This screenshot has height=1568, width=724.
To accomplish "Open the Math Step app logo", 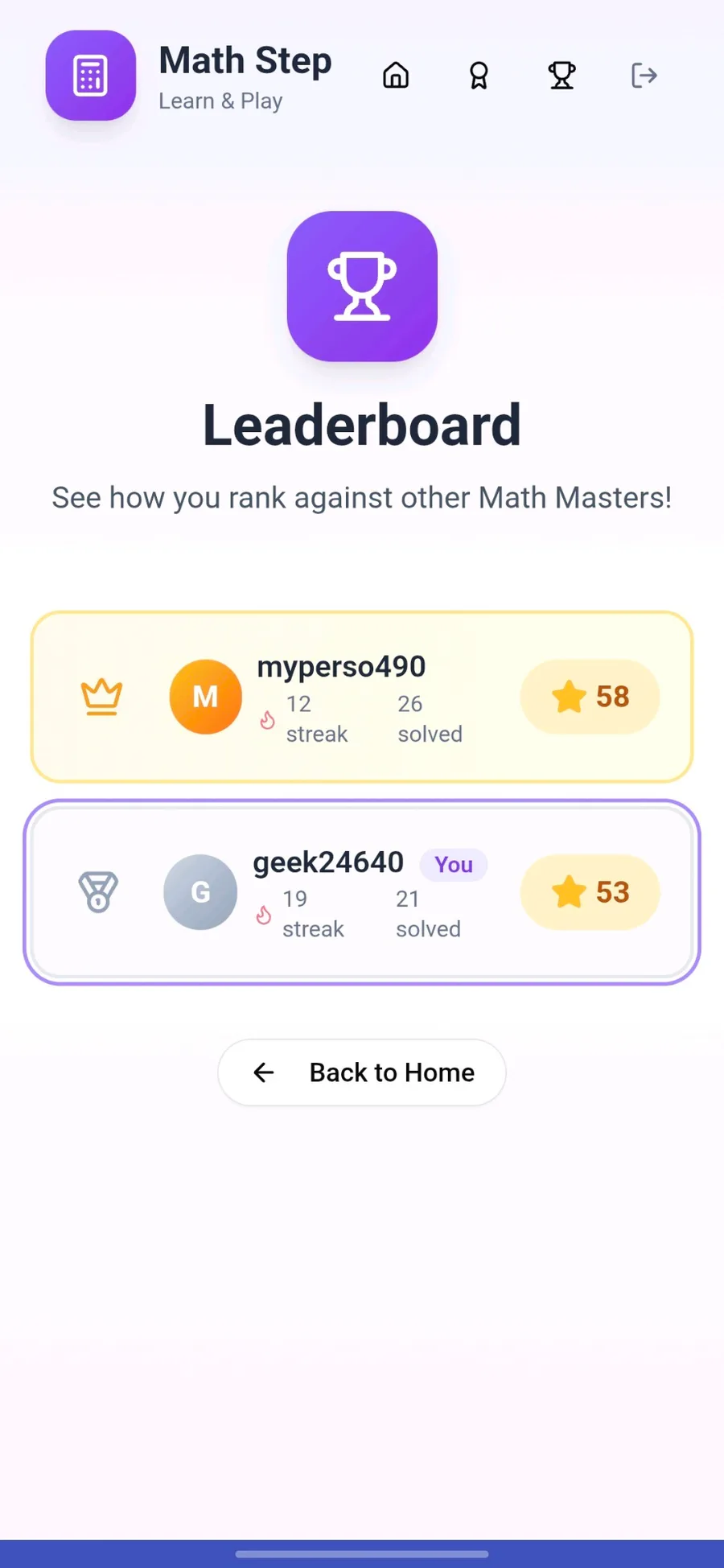I will (x=91, y=76).
